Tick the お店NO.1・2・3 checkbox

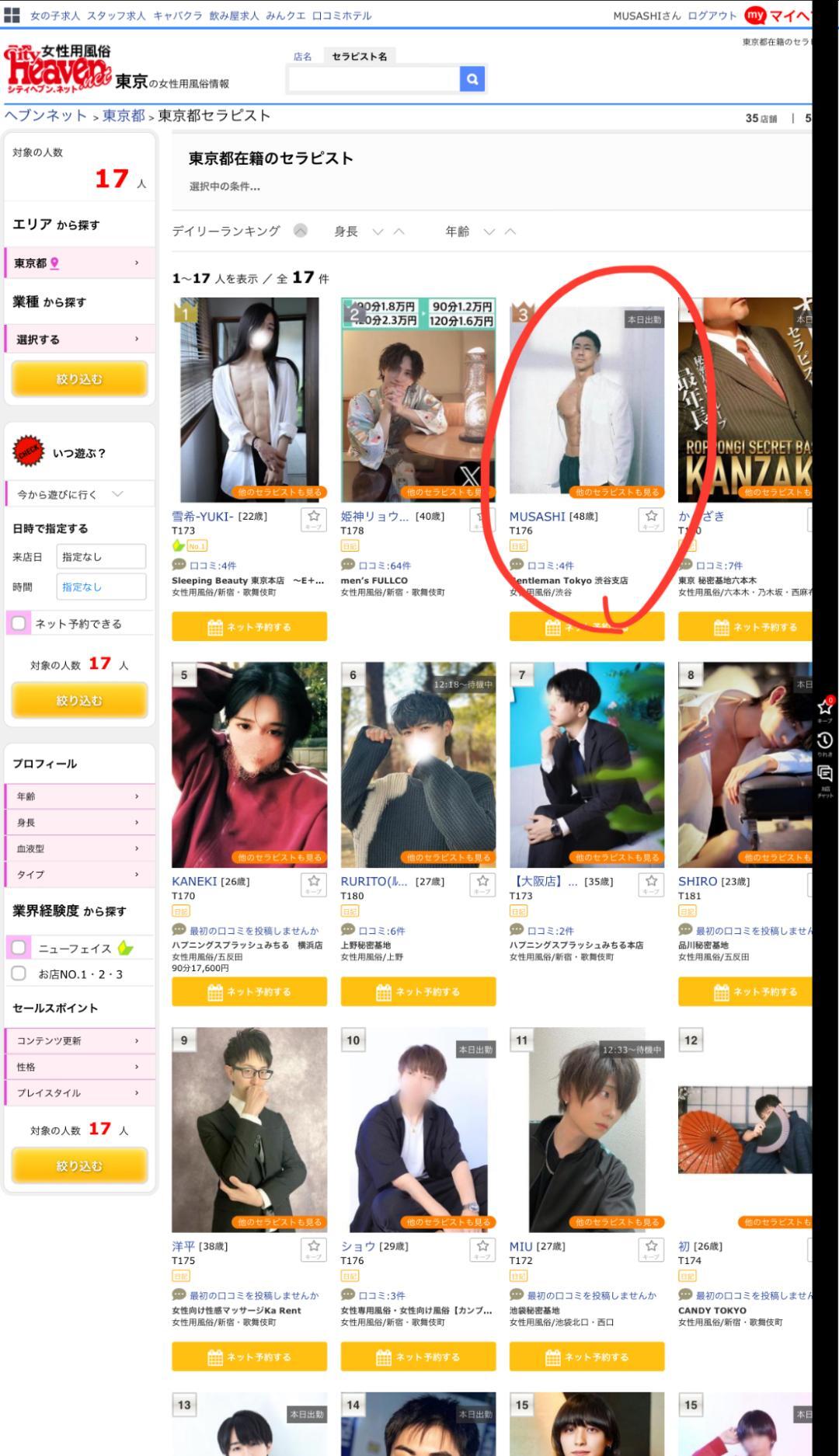[x=19, y=974]
